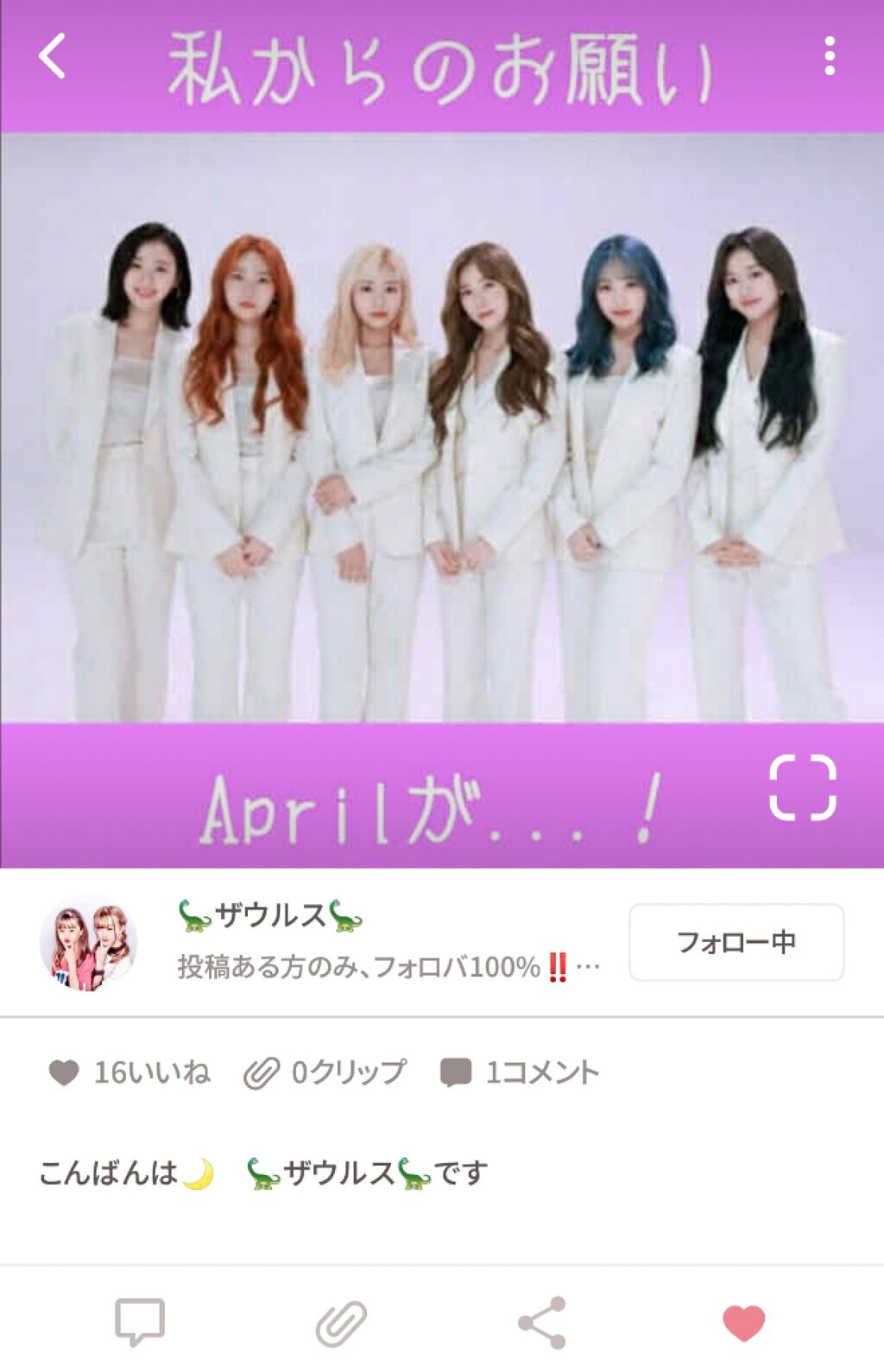The image size is (884, 1372).
Task: Open the three-dot overflow menu
Action: [x=829, y=57]
